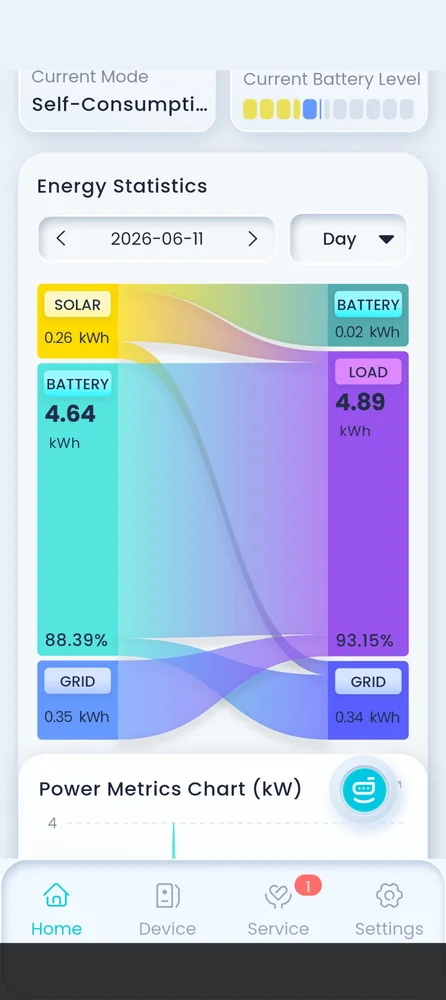Go to the next day arrow
Screen dimensions: 446x1000
[253, 239]
